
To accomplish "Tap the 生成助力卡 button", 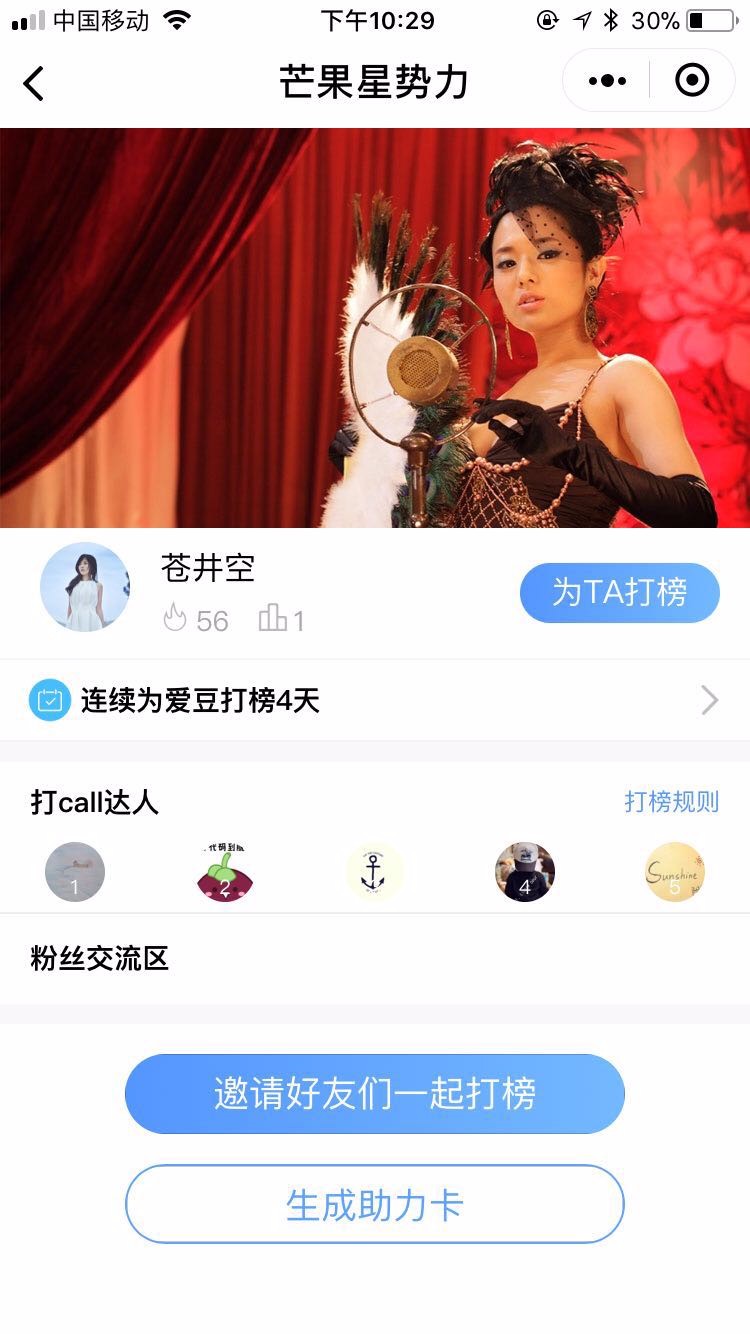I will [x=375, y=1204].
